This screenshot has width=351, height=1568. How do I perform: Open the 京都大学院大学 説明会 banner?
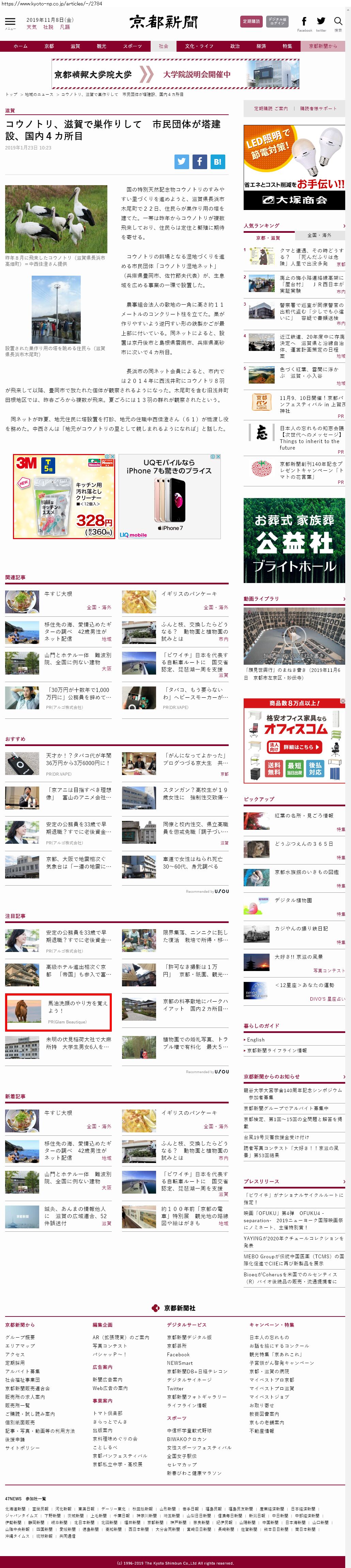pos(175,74)
